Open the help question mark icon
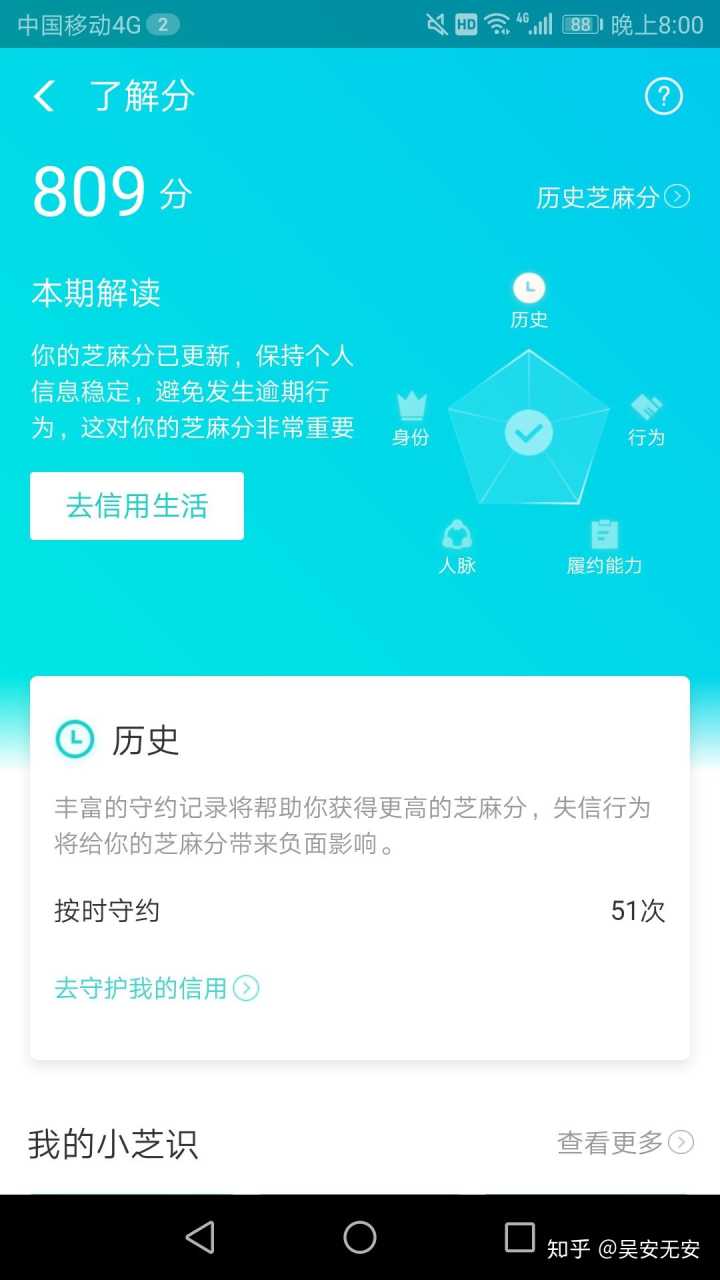The width and height of the screenshot is (720, 1280). coord(663,97)
